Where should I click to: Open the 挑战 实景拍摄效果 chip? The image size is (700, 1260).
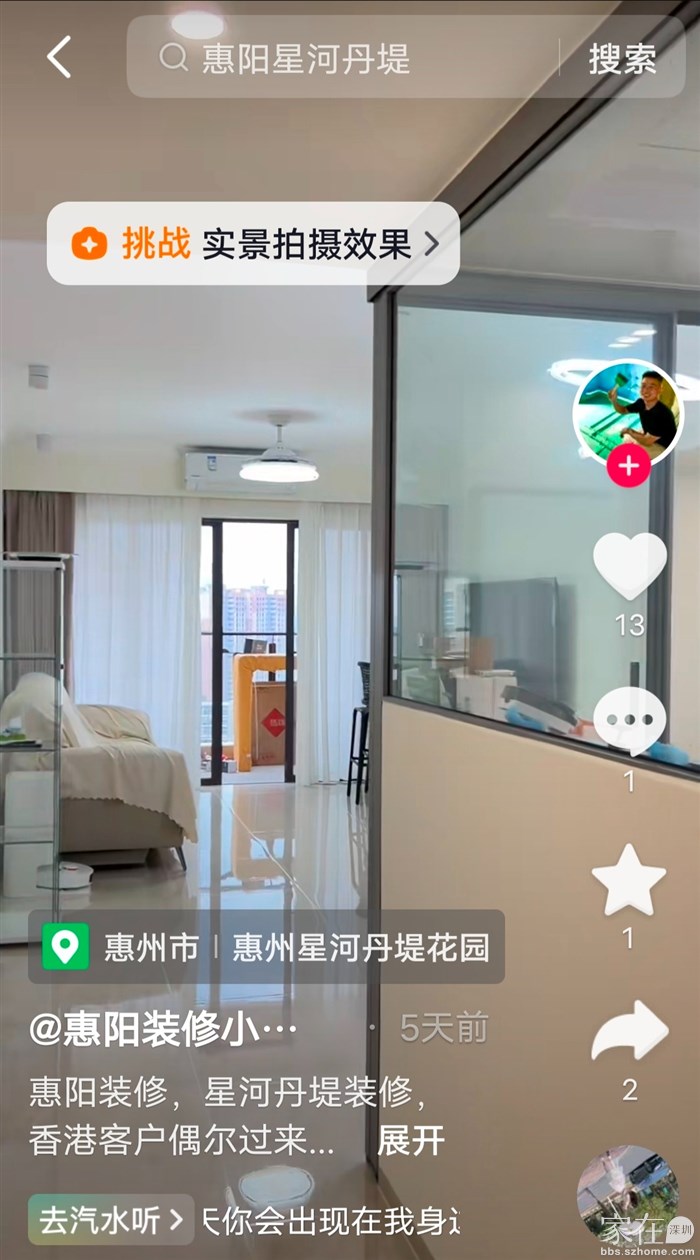pyautogui.click(x=253, y=244)
